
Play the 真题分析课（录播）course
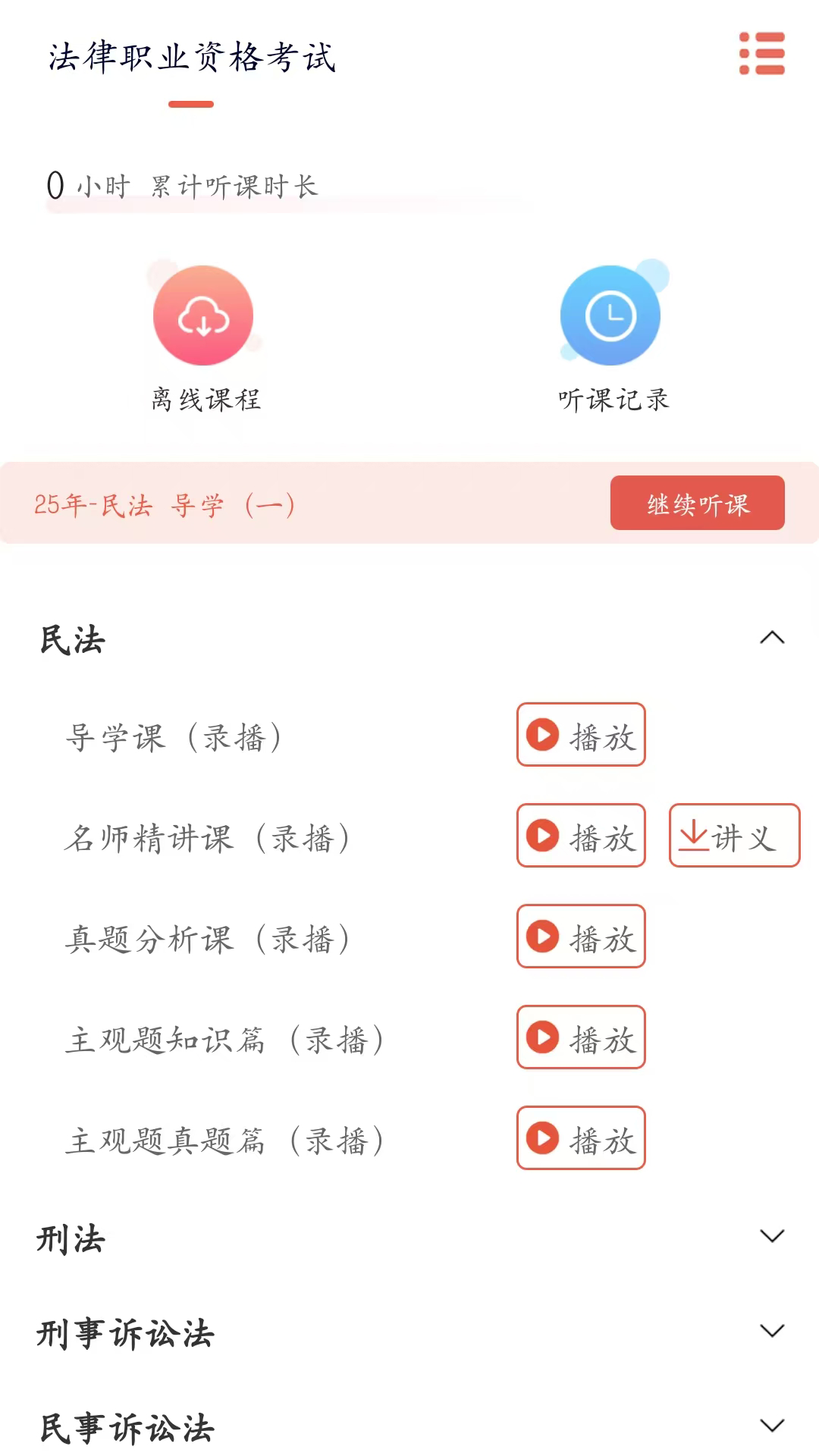(x=580, y=937)
